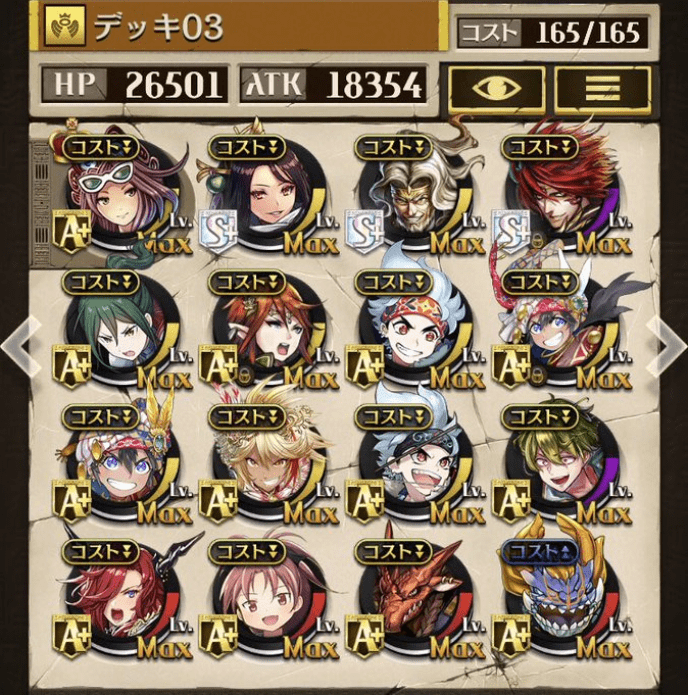
Task: Select the pink-haired girl in the bottom row
Action: click(x=260, y=602)
